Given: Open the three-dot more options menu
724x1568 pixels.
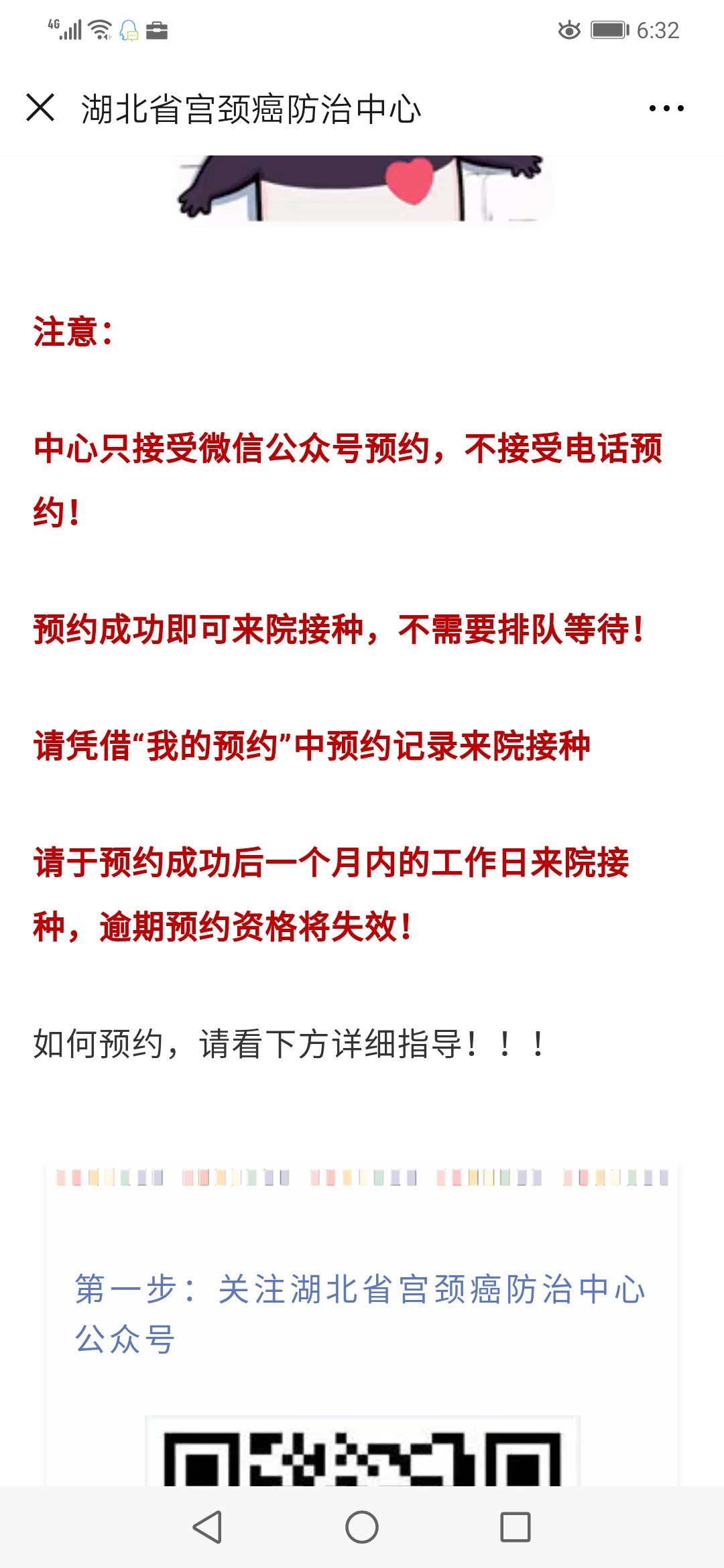Looking at the screenshot, I should tap(666, 108).
